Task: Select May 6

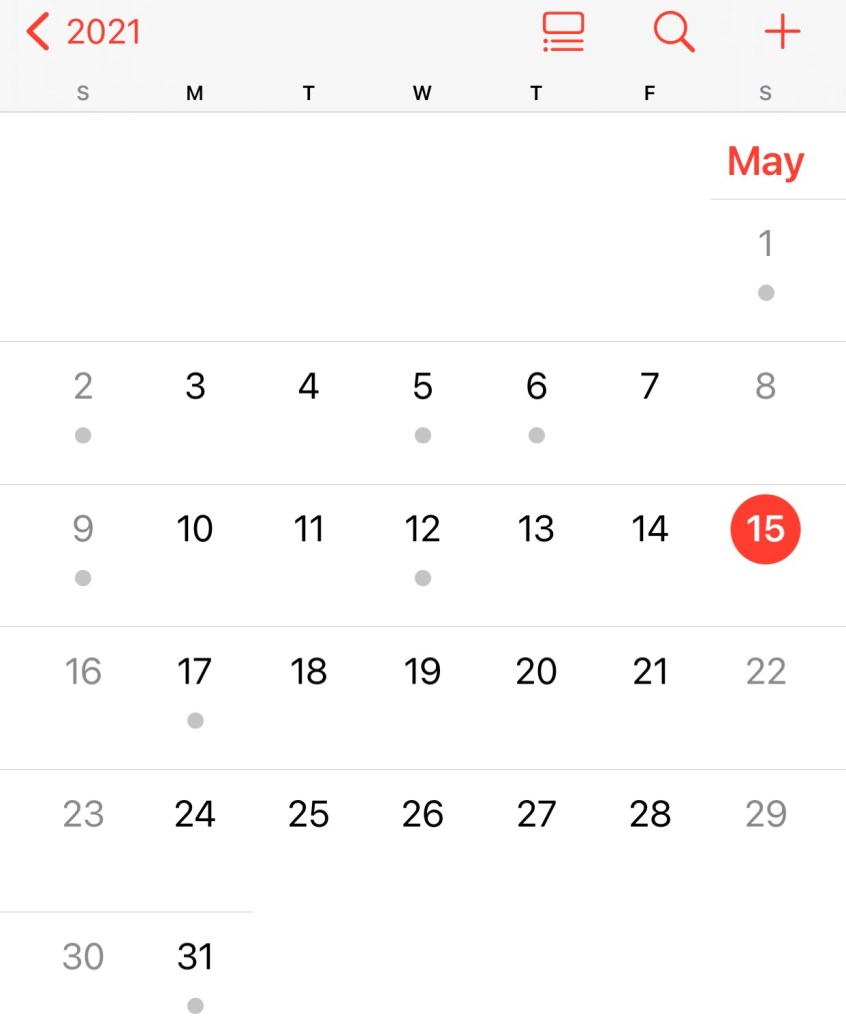Action: [x=536, y=386]
